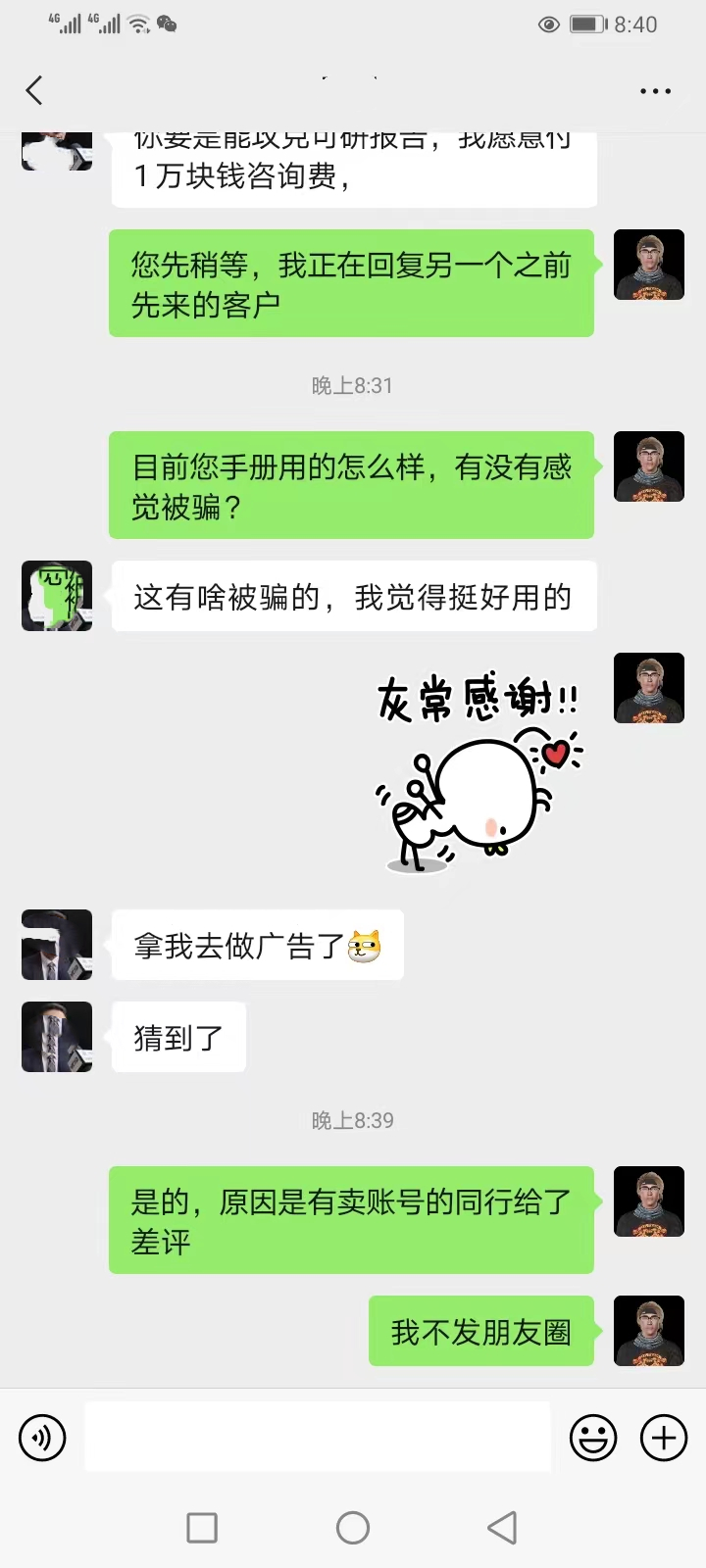Open recent apps via square button
This screenshot has width=706, height=1568.
(x=202, y=1527)
